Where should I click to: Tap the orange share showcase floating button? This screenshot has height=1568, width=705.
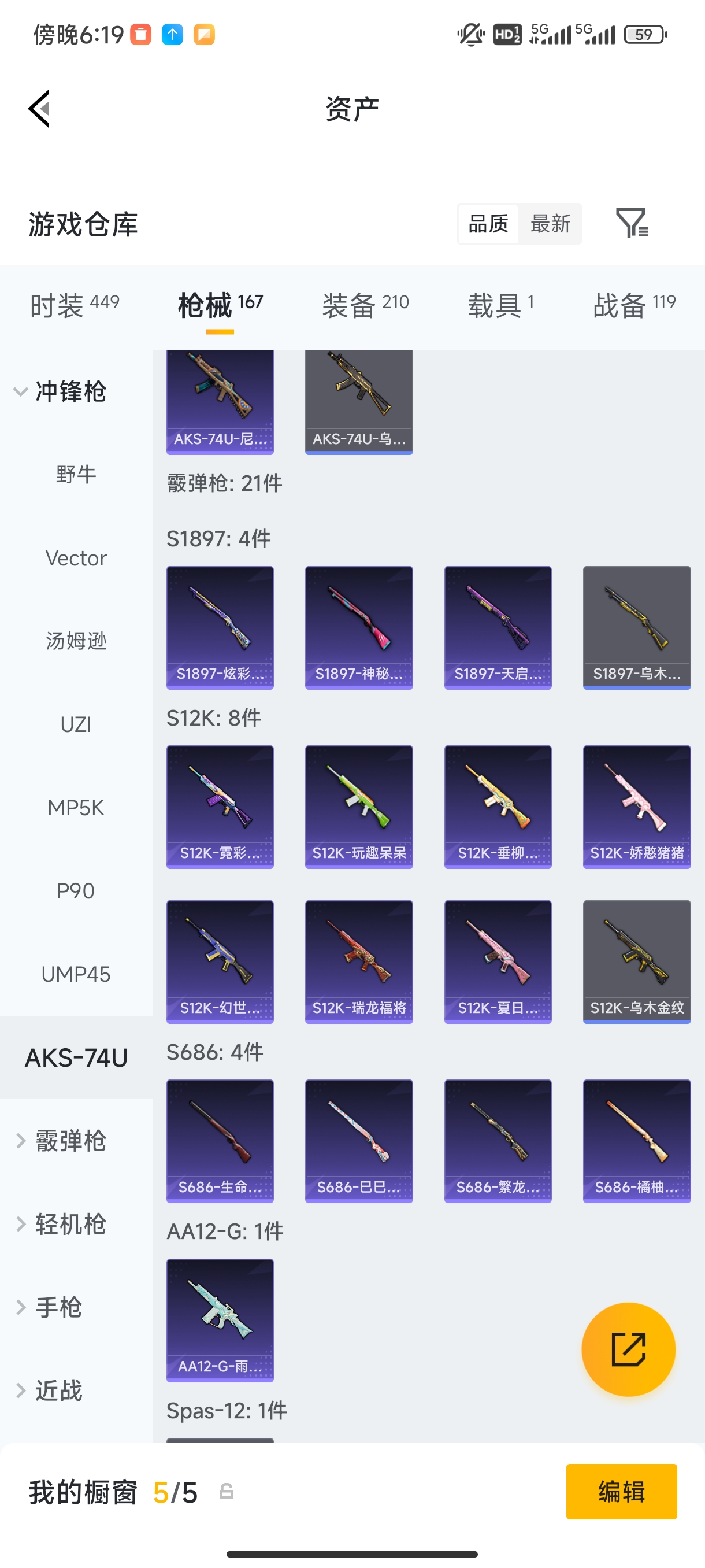pos(628,1350)
